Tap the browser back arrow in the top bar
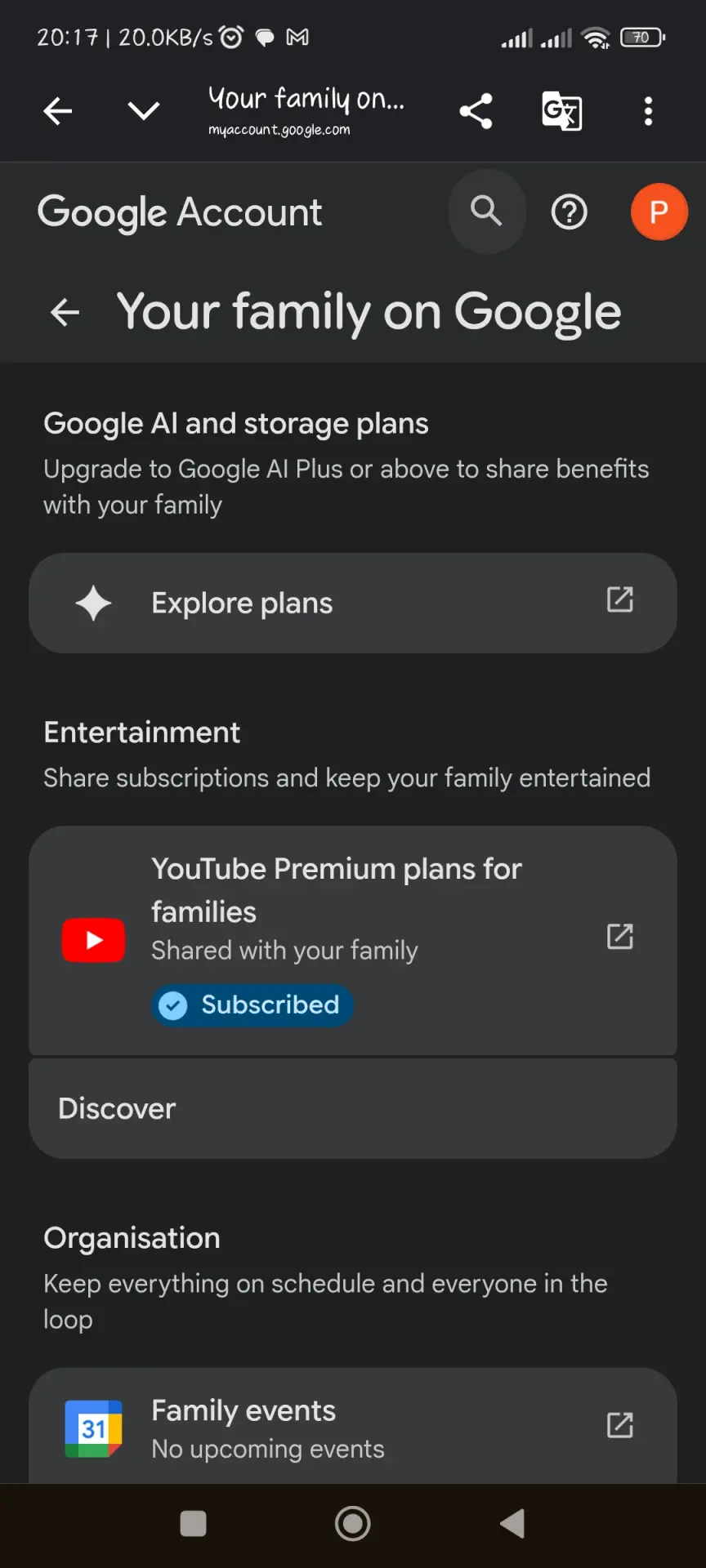 58,110
